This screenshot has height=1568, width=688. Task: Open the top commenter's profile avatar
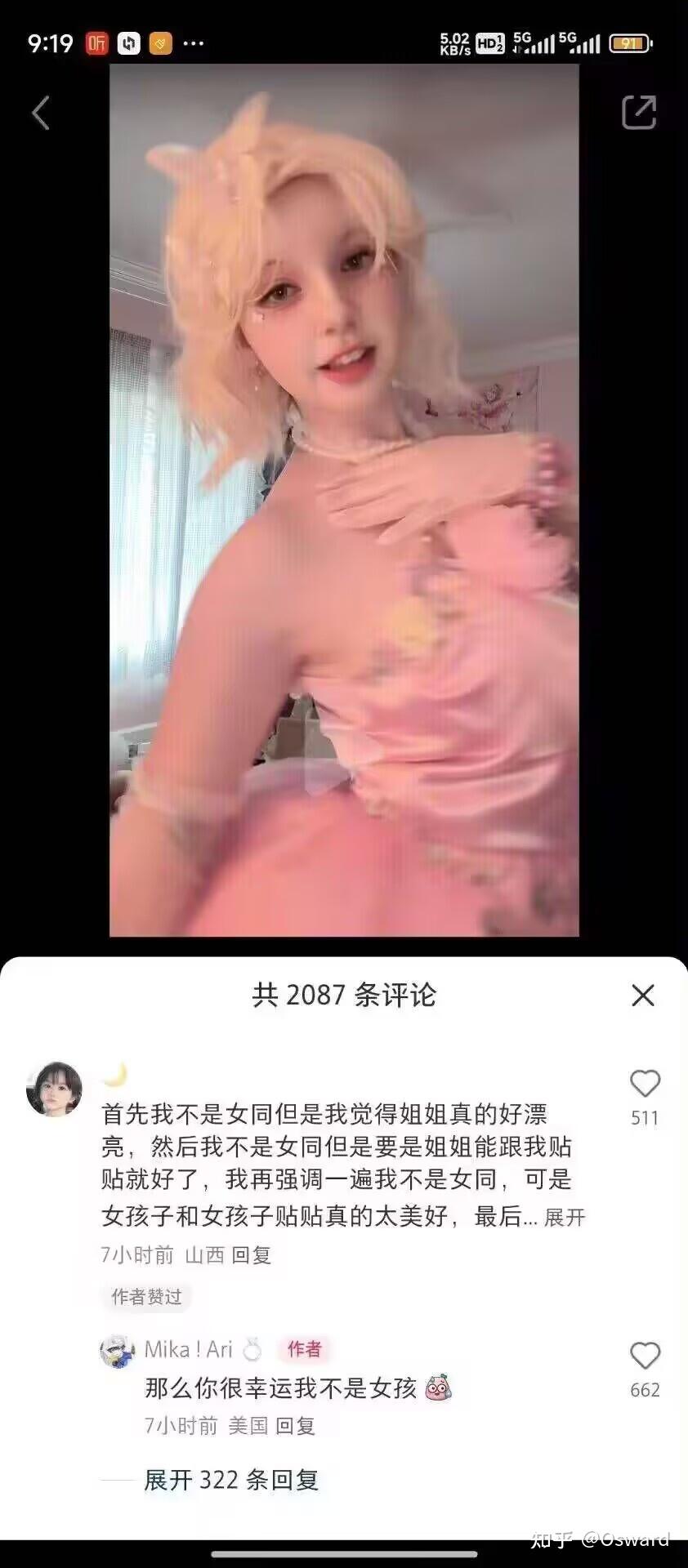54,1089
